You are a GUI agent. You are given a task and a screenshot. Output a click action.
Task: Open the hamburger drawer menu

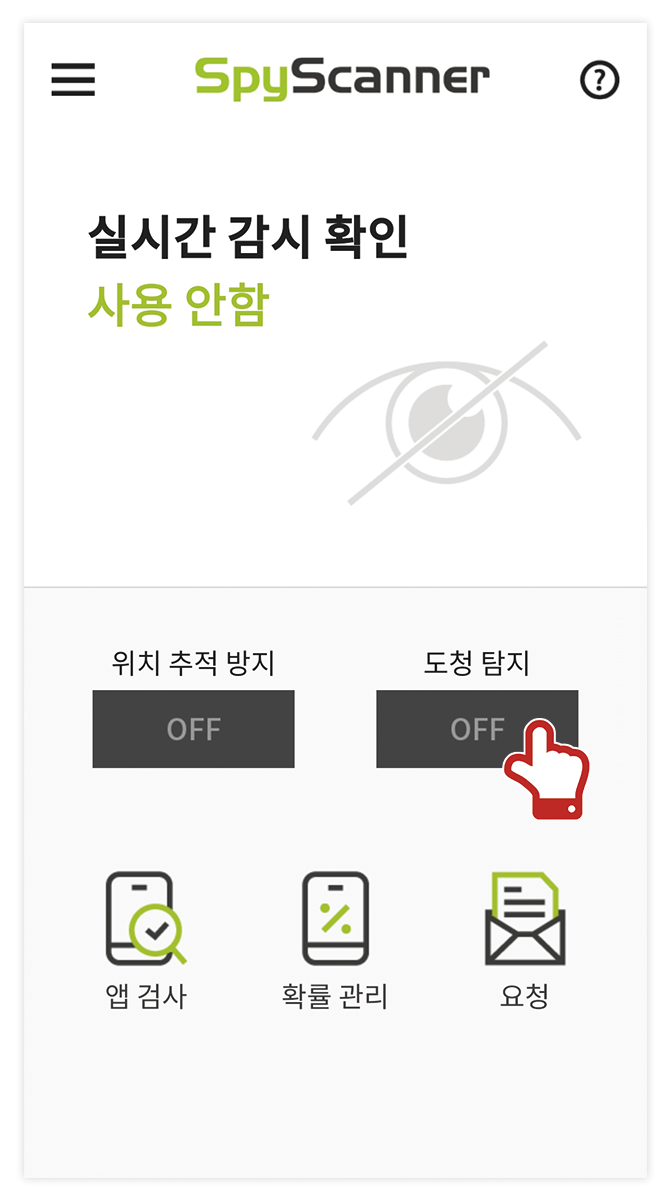73,80
